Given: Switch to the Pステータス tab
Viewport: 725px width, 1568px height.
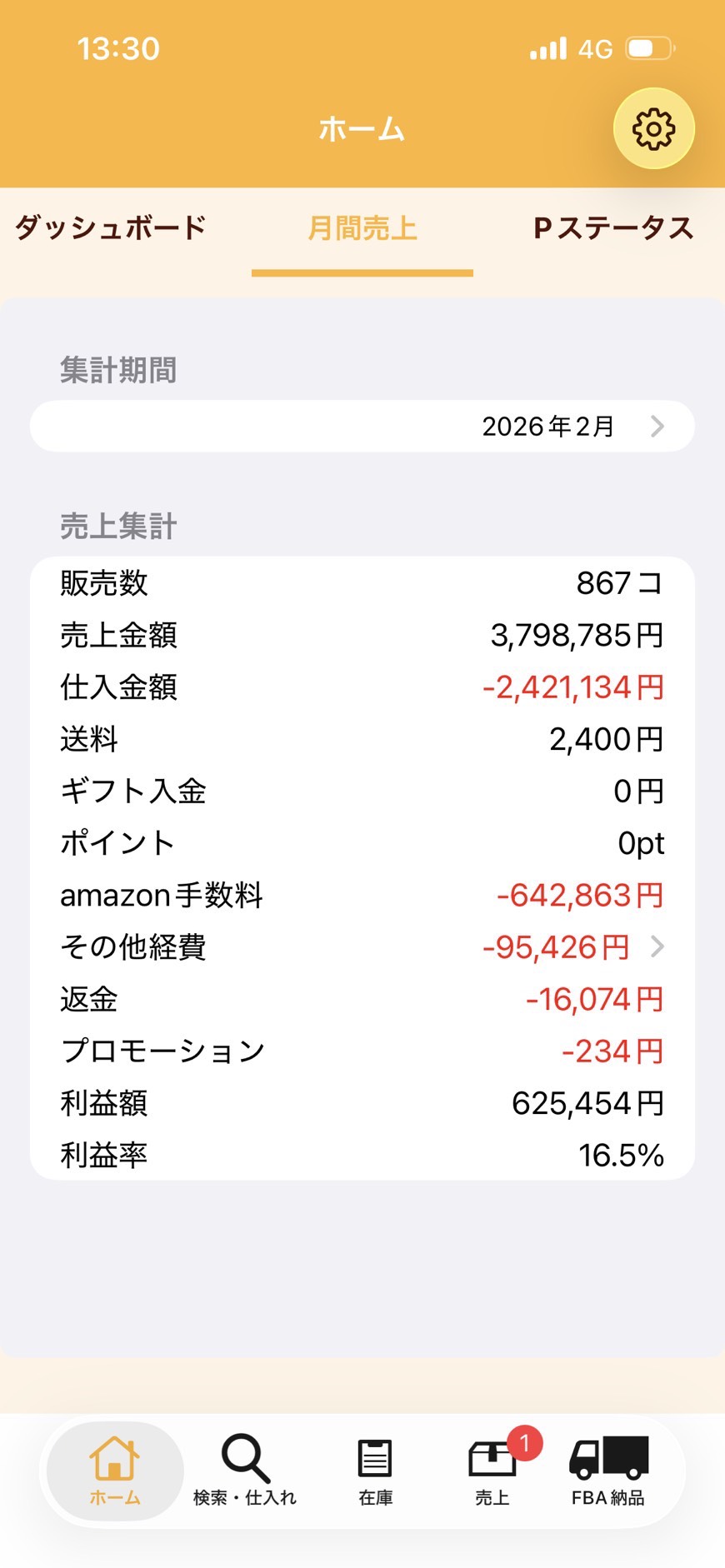Looking at the screenshot, I should 613,228.
